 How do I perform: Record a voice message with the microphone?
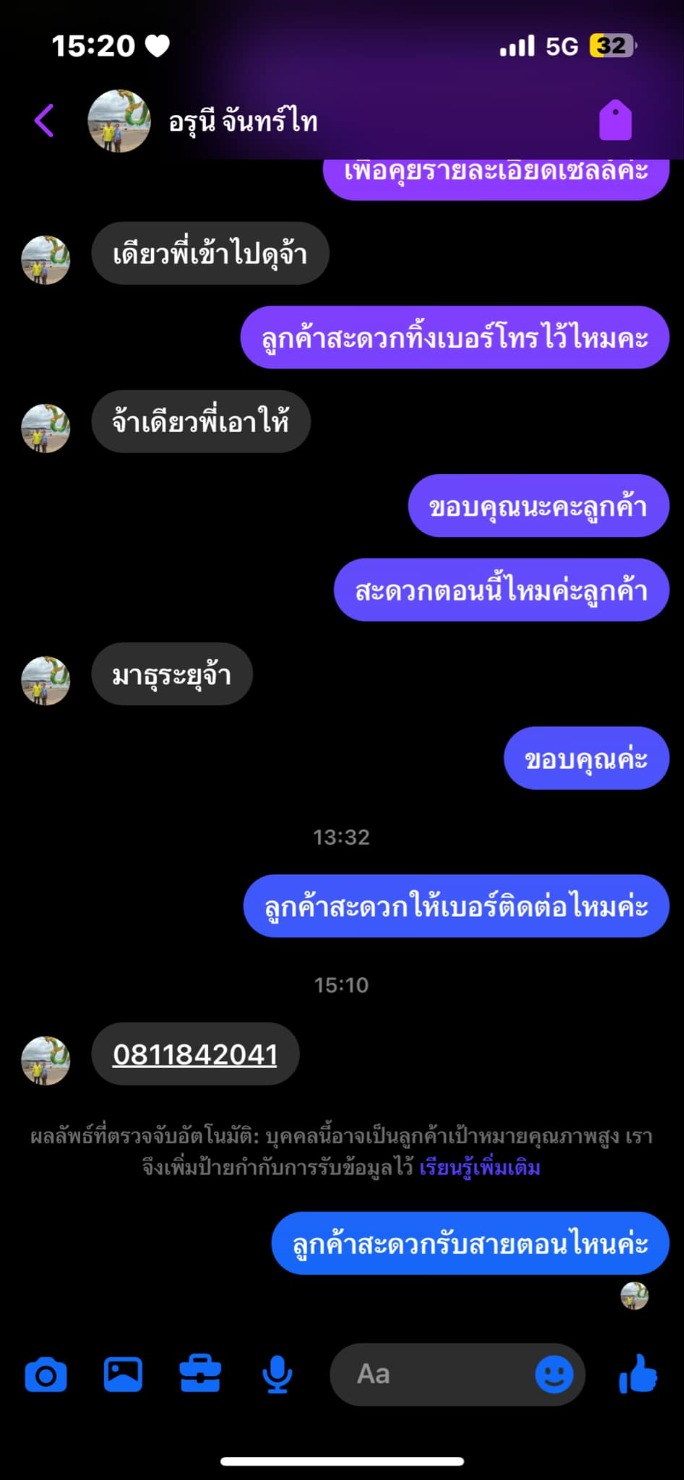[x=277, y=1375]
